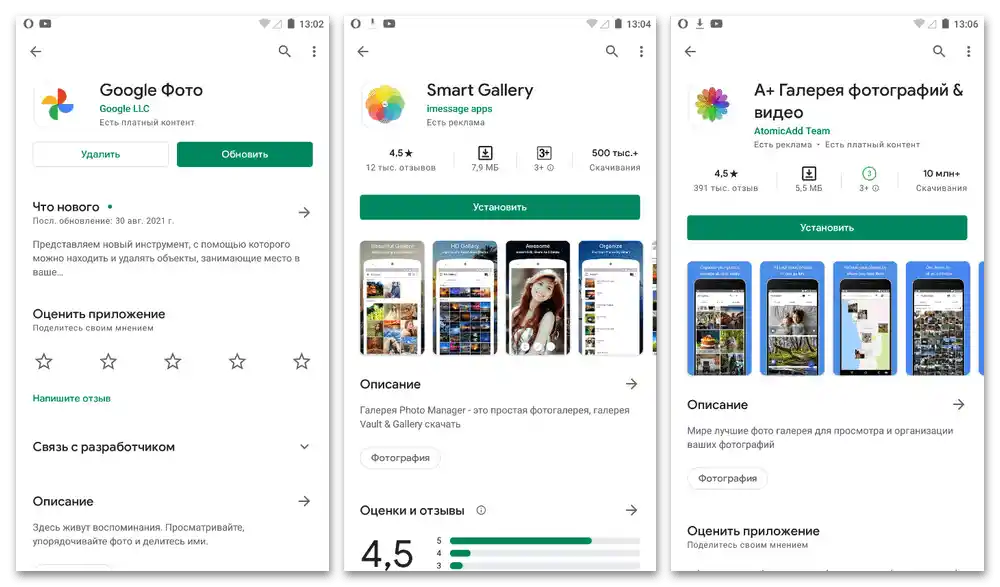
Task: Tap Фотография chip under A+ Галерея
Action: (x=727, y=478)
